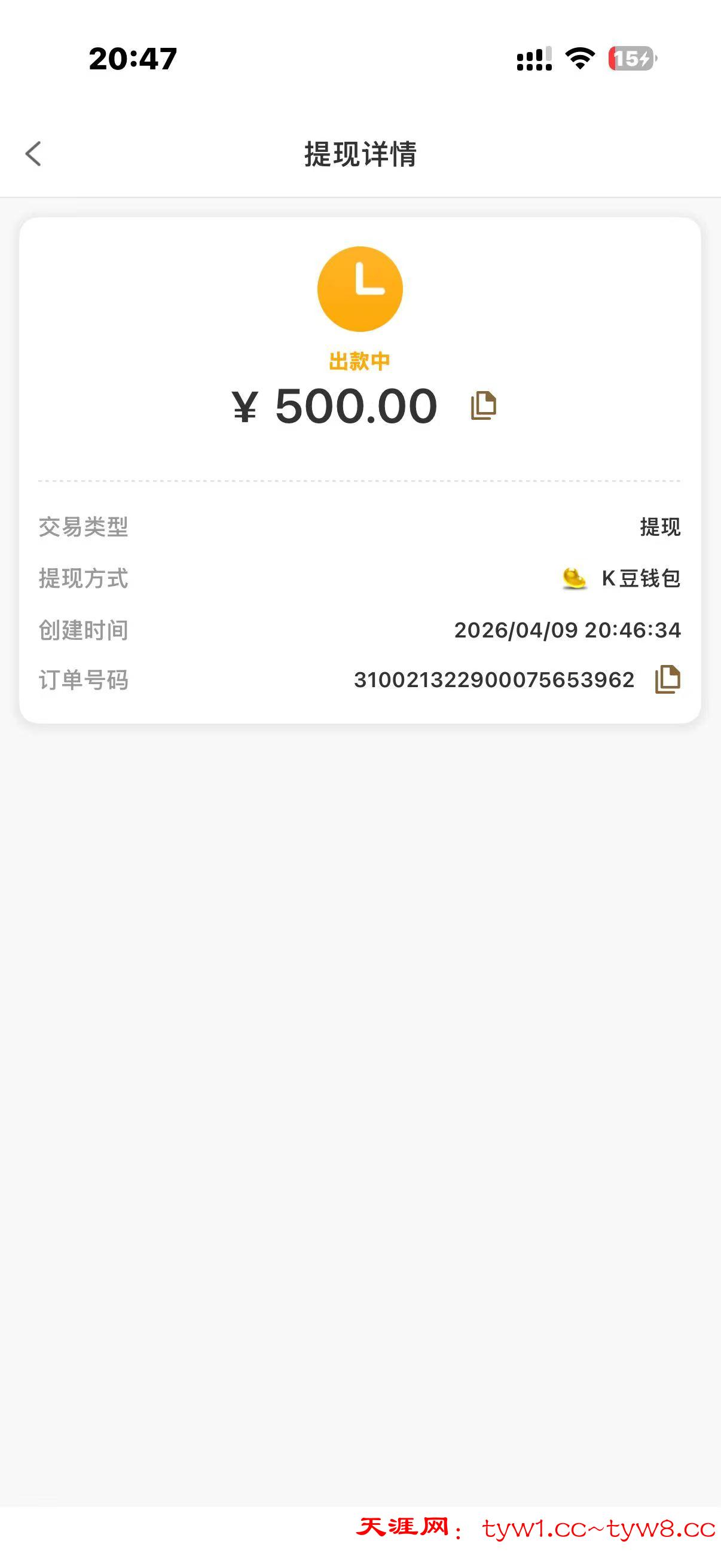This screenshot has height=1568, width=721.
Task: Copy the ¥500.00 withdrawal amount
Action: (484, 405)
